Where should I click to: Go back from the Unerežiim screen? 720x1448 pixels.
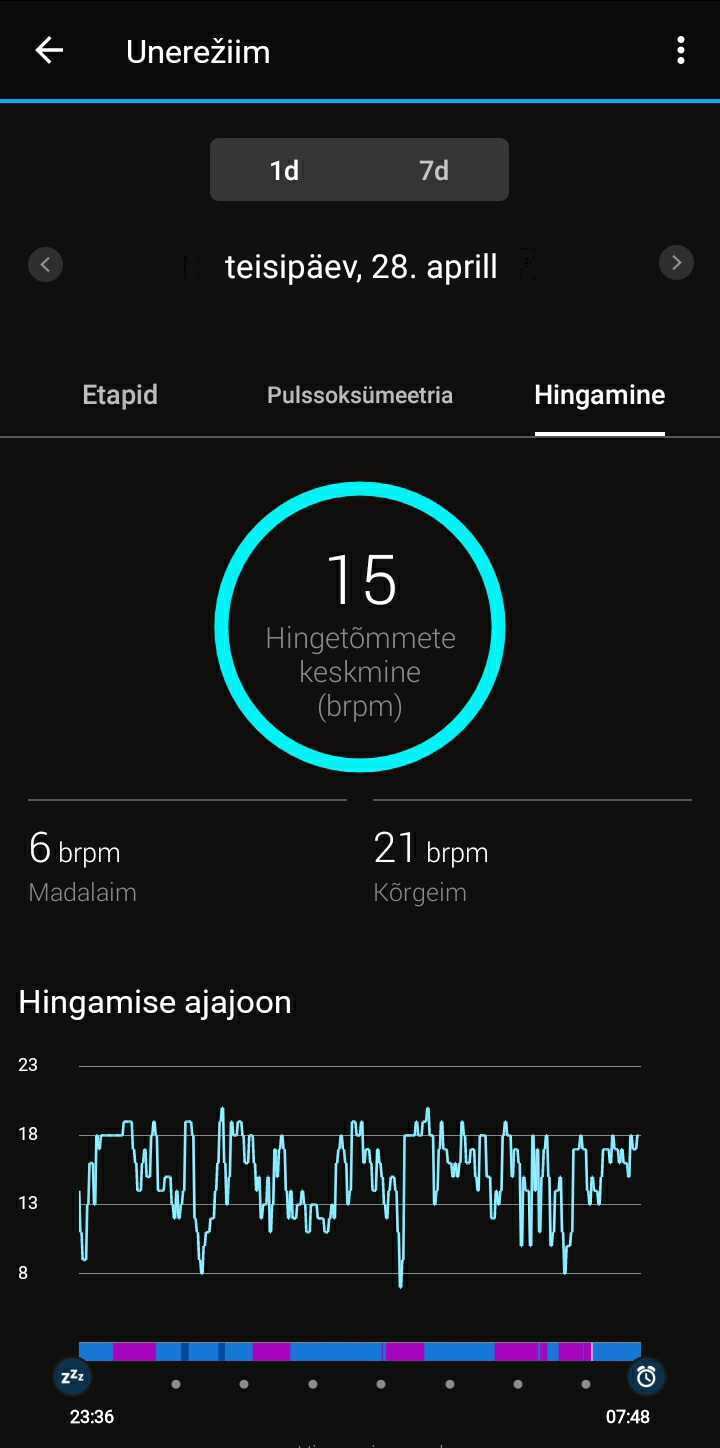click(x=49, y=51)
